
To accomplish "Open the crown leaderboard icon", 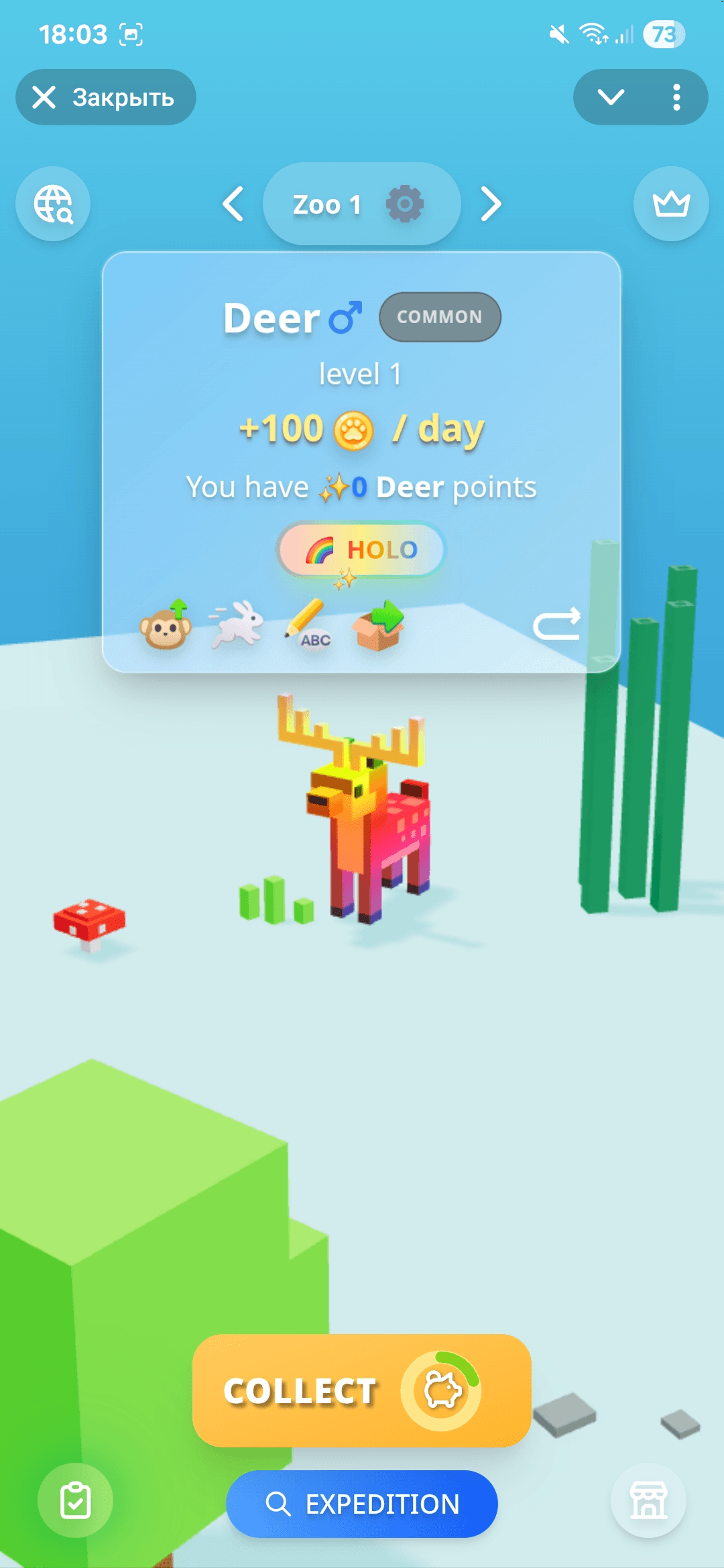I will [x=671, y=204].
